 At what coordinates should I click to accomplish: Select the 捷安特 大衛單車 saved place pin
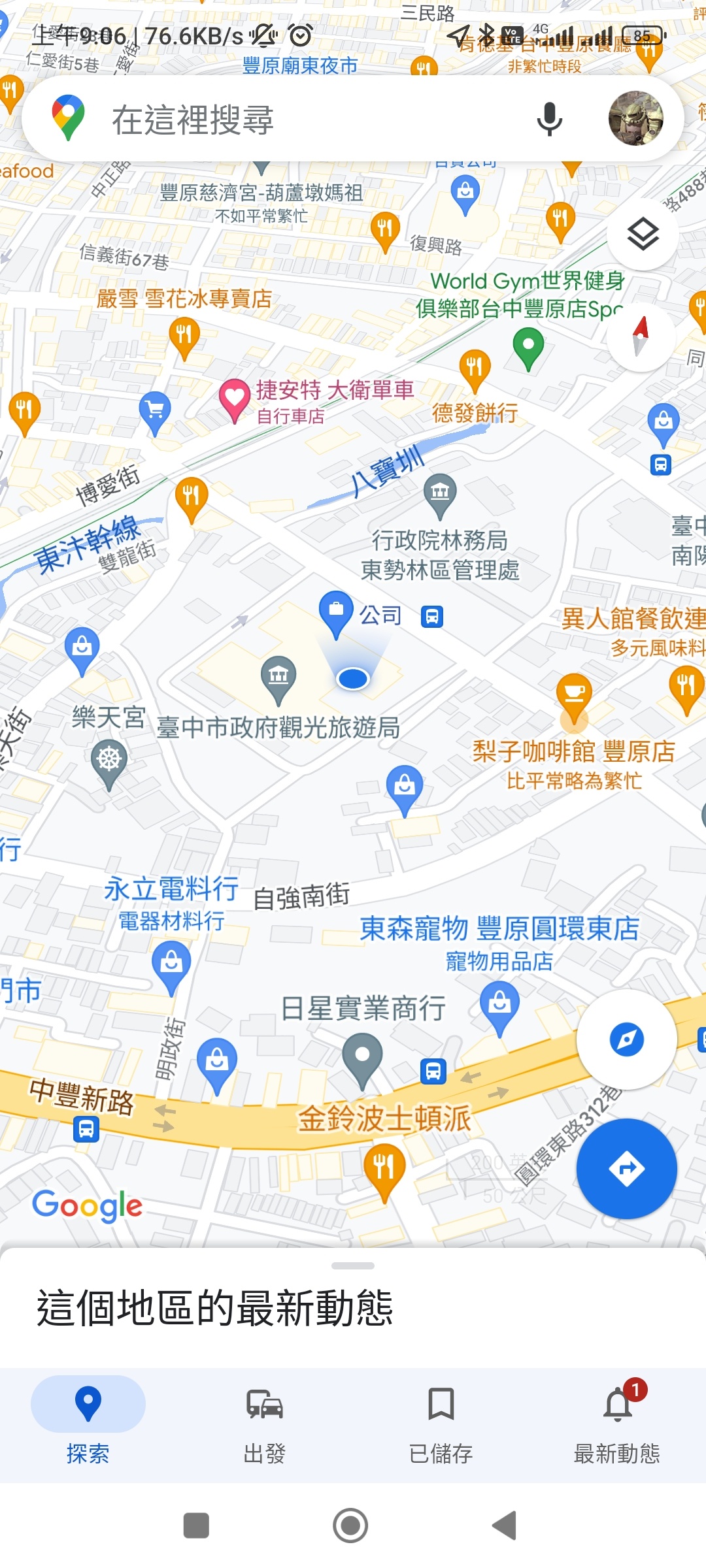pyautogui.click(x=234, y=397)
